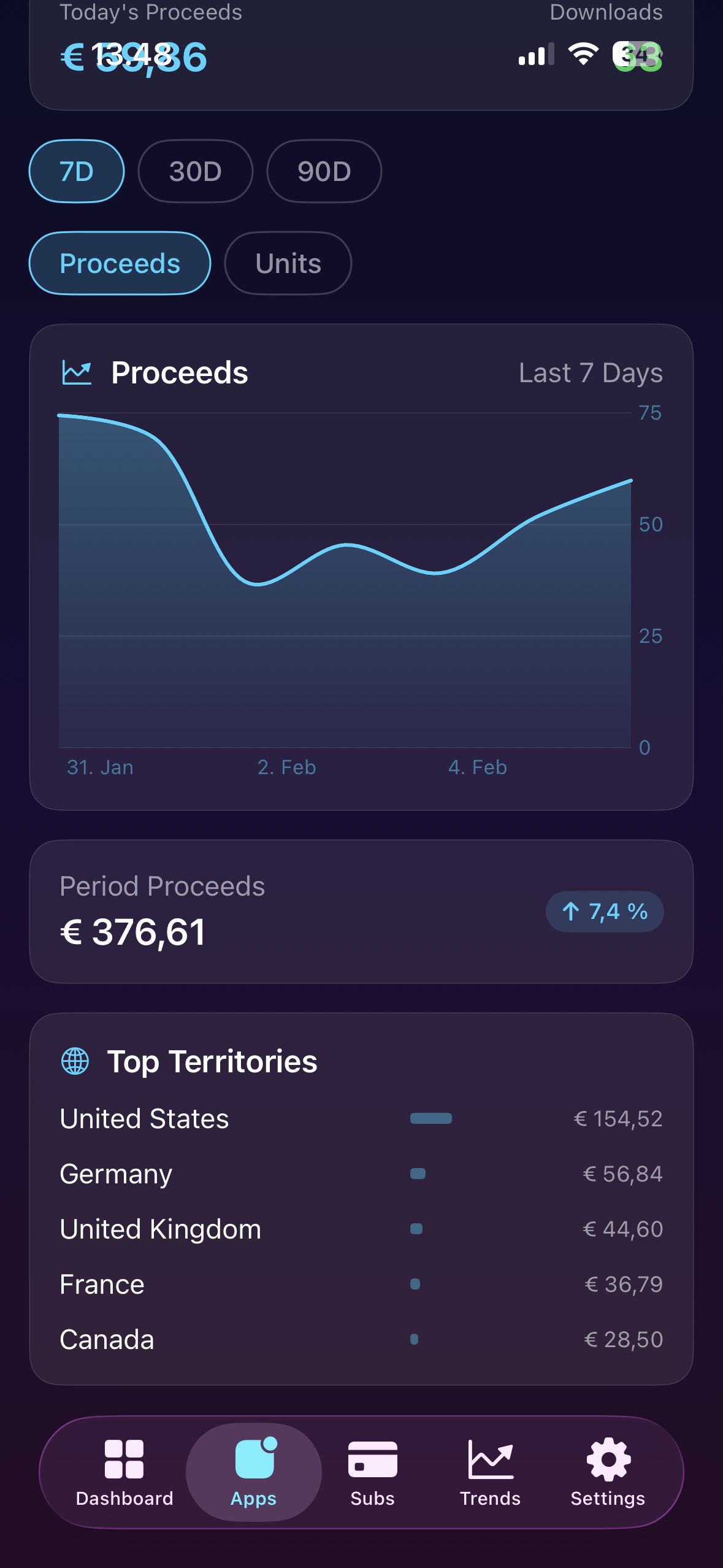Click the Proceeds line-chart icon
Image resolution: width=723 pixels, height=1568 pixels.
(x=76, y=371)
